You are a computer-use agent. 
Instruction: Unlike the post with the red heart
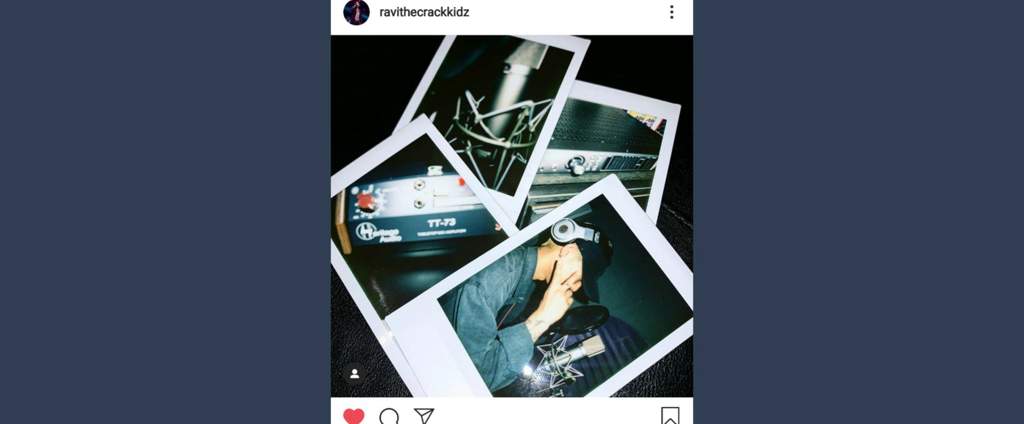pyautogui.click(x=354, y=416)
